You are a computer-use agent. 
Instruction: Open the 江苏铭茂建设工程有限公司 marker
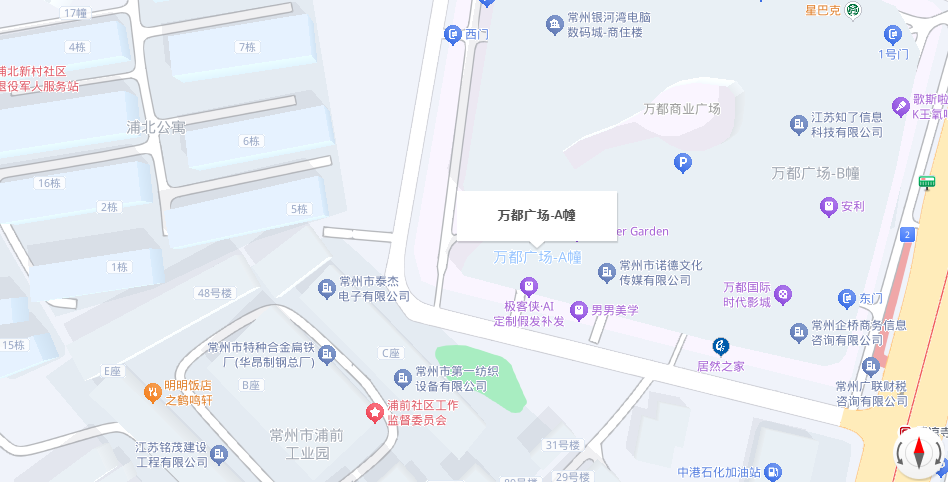click(x=219, y=454)
